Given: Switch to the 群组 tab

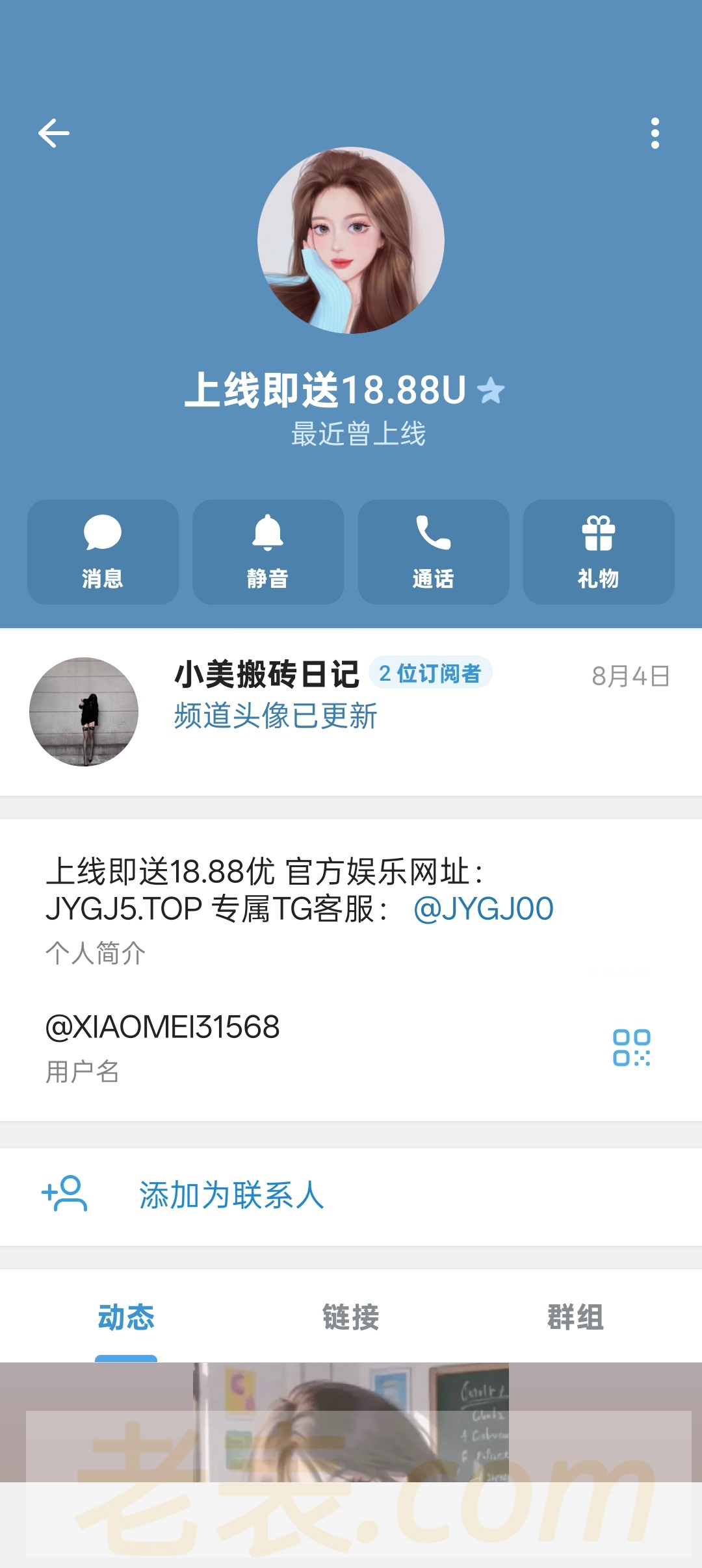Looking at the screenshot, I should coord(575,1317).
